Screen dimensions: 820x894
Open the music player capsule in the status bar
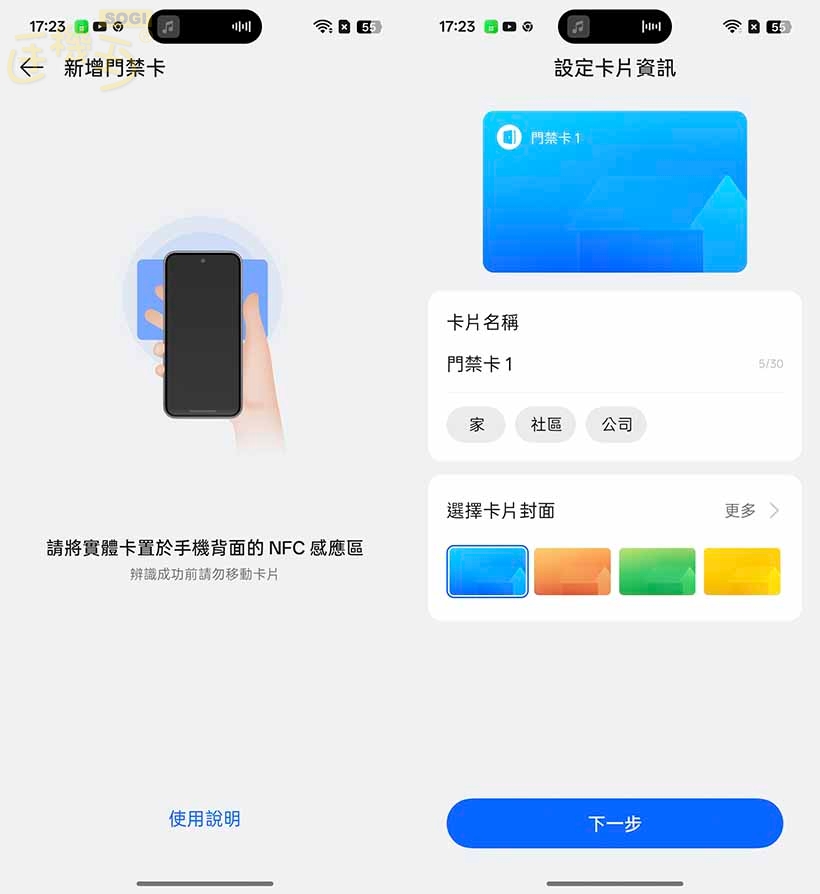tap(204, 26)
